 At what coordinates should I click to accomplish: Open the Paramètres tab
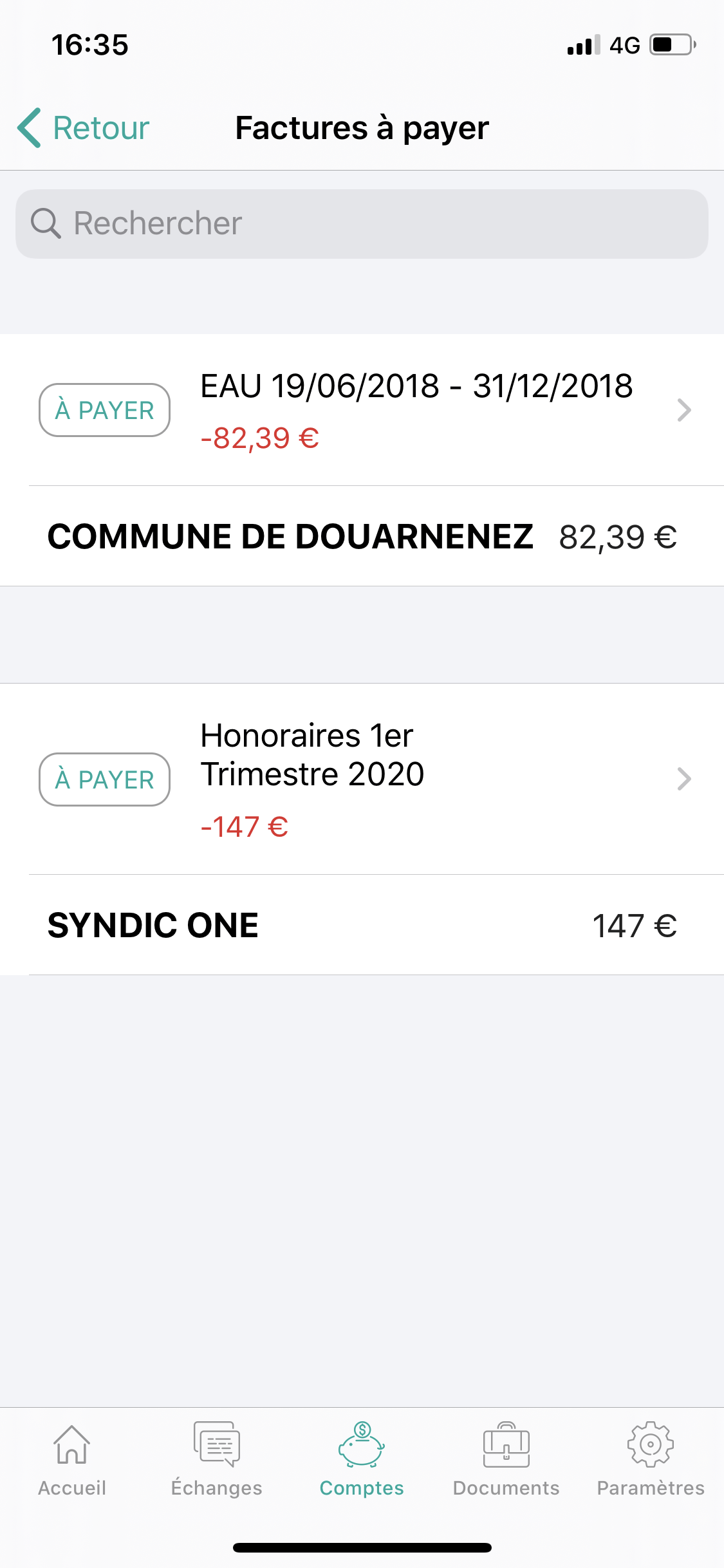tap(651, 1460)
